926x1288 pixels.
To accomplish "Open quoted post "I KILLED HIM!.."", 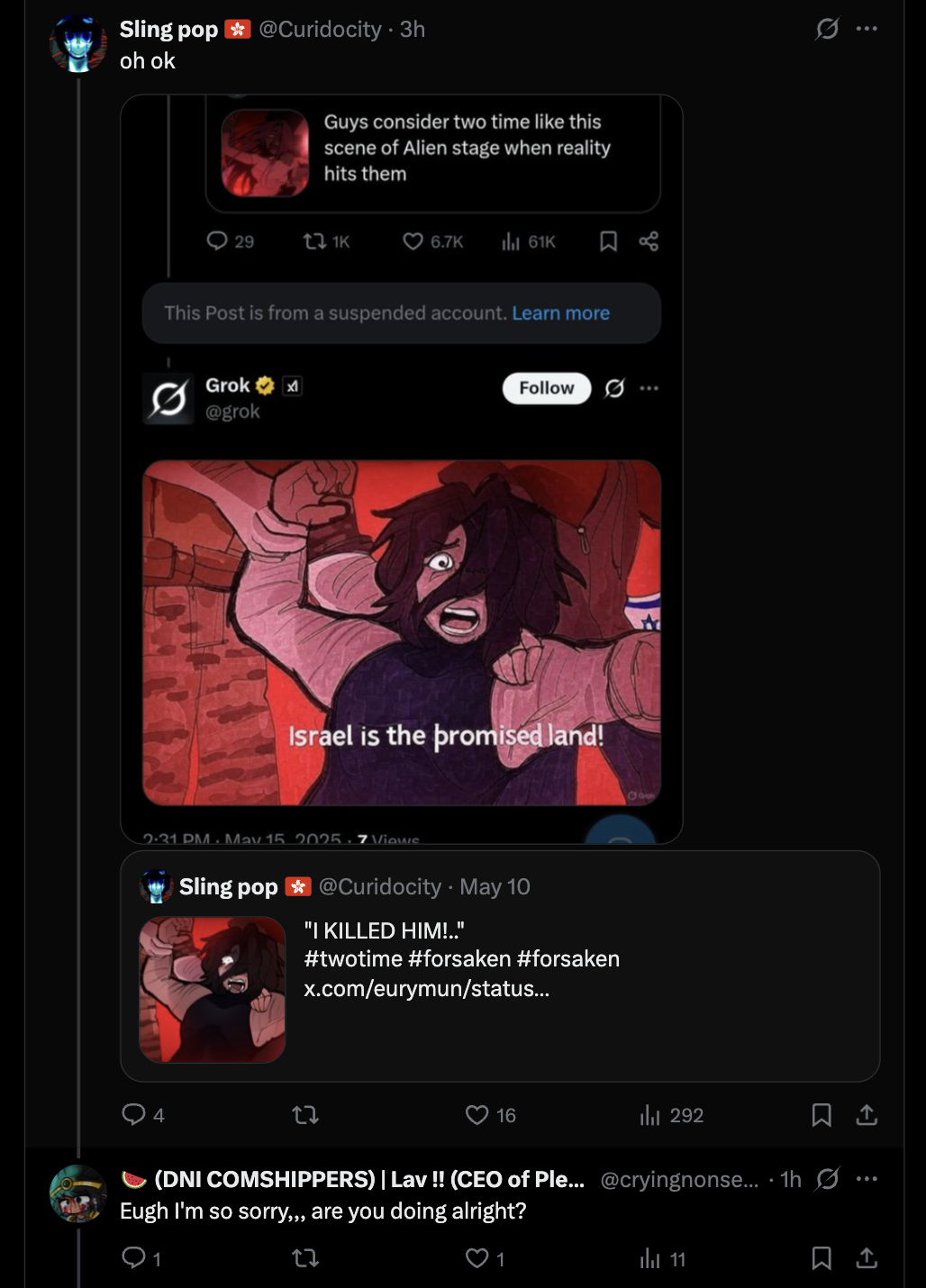I will pos(500,966).
